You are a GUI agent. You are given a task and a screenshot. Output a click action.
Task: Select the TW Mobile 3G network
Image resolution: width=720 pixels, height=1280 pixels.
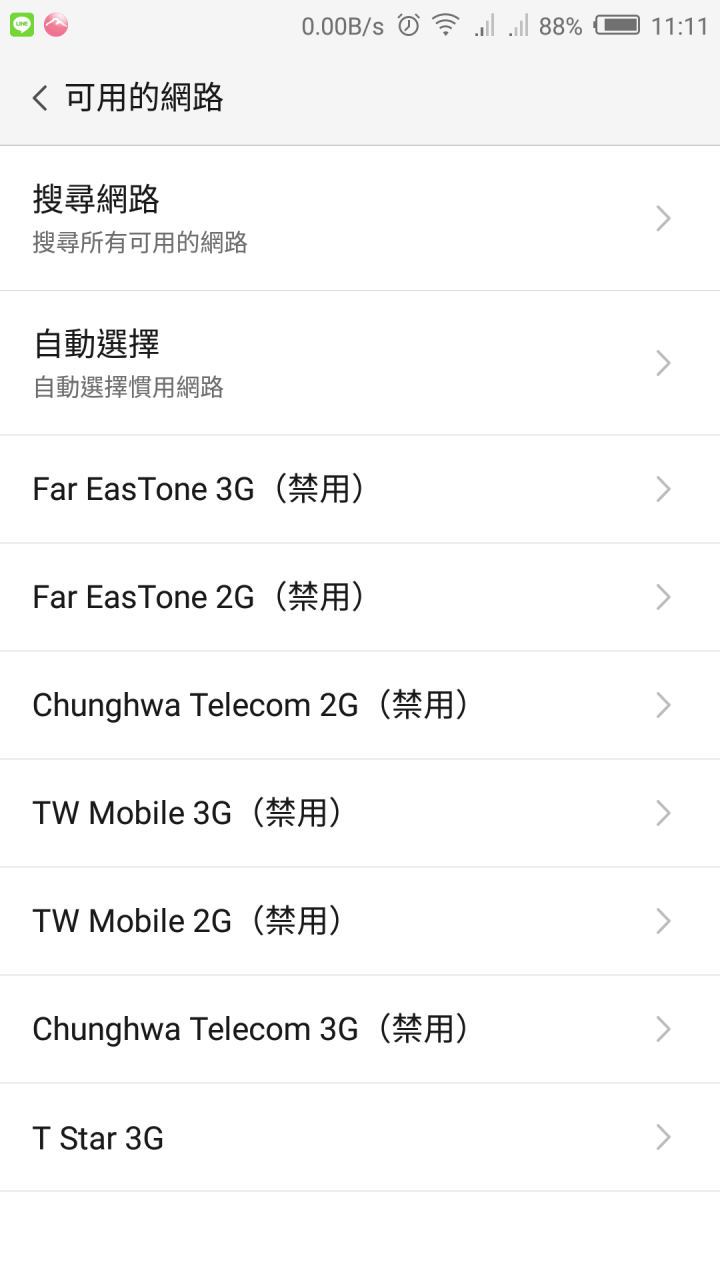tap(360, 813)
